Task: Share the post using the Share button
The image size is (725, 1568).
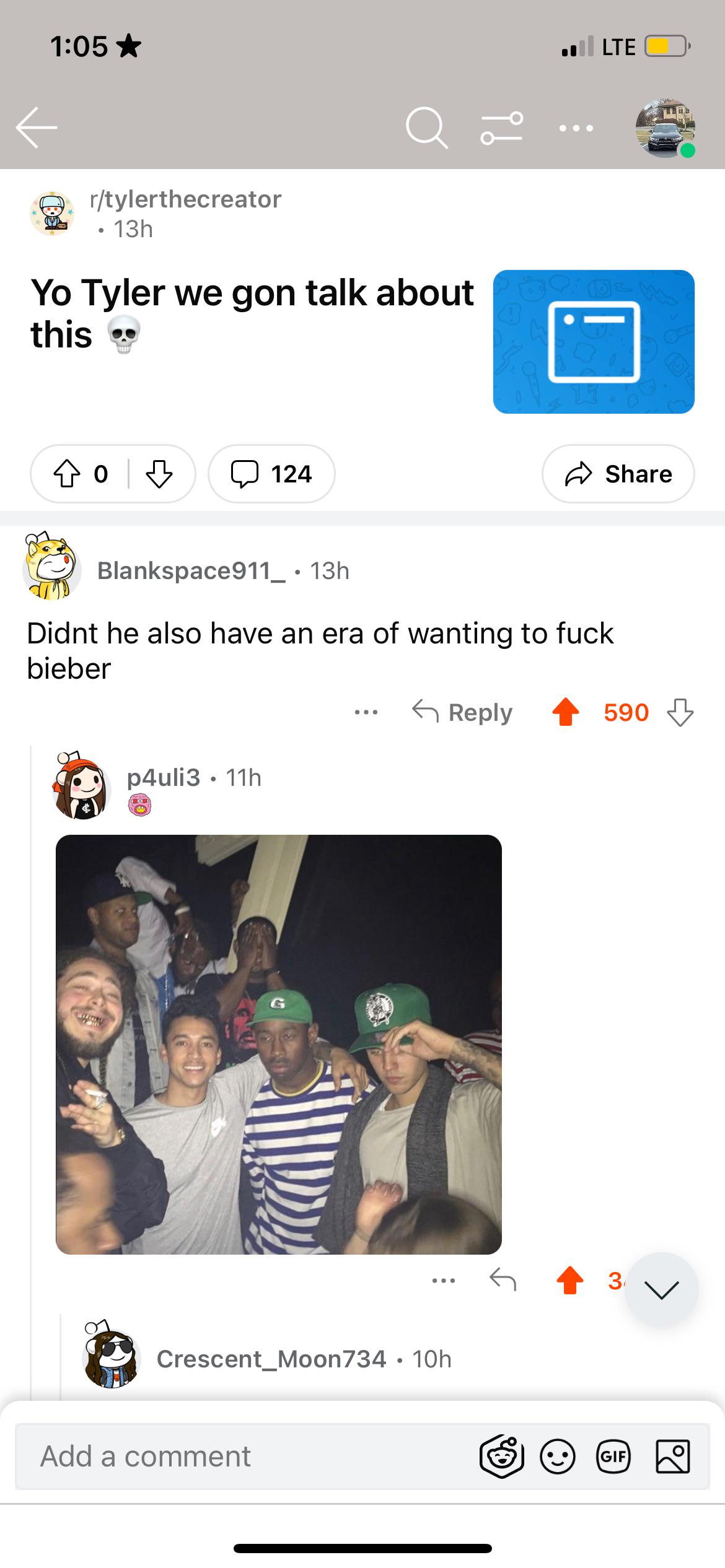Action: click(x=617, y=474)
